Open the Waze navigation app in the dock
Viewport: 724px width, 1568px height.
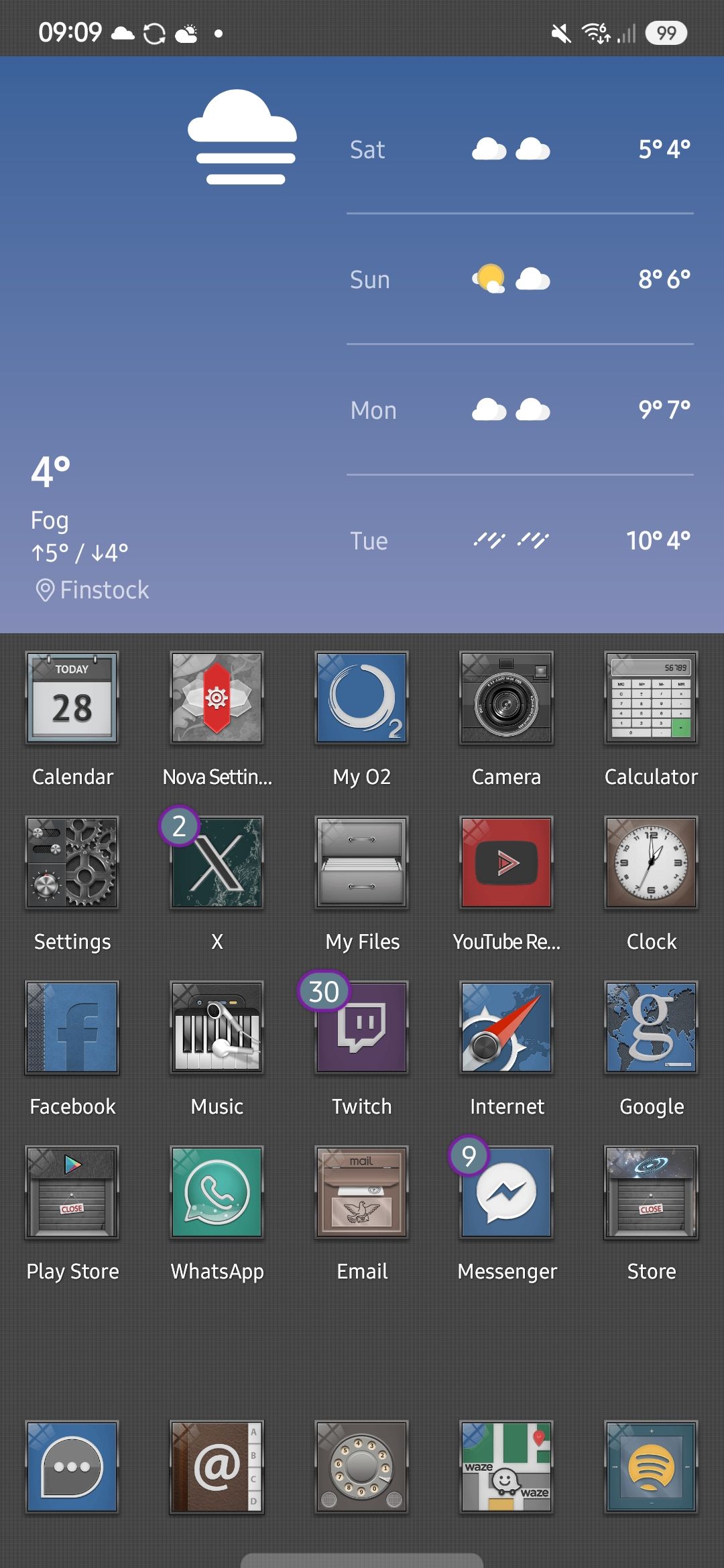point(506,1467)
